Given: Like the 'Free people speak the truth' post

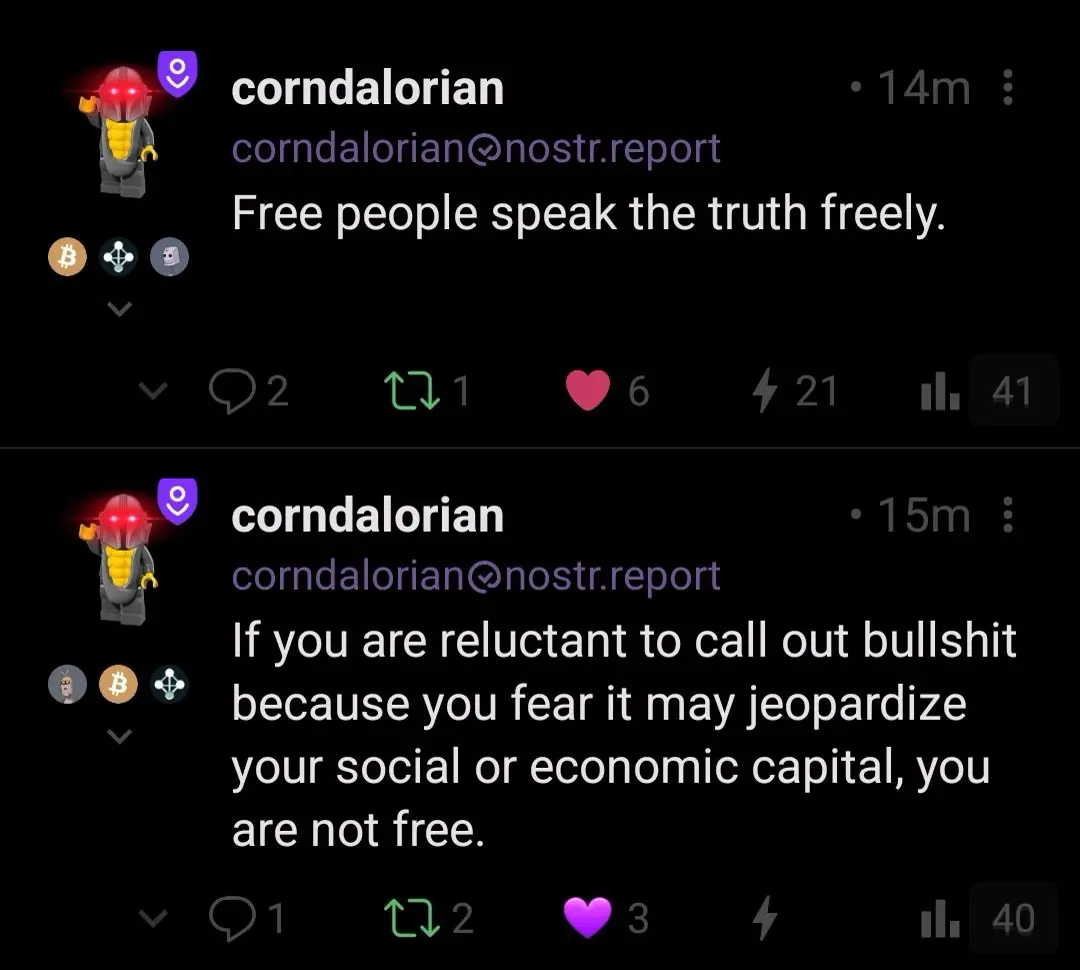Looking at the screenshot, I should pyautogui.click(x=588, y=391).
